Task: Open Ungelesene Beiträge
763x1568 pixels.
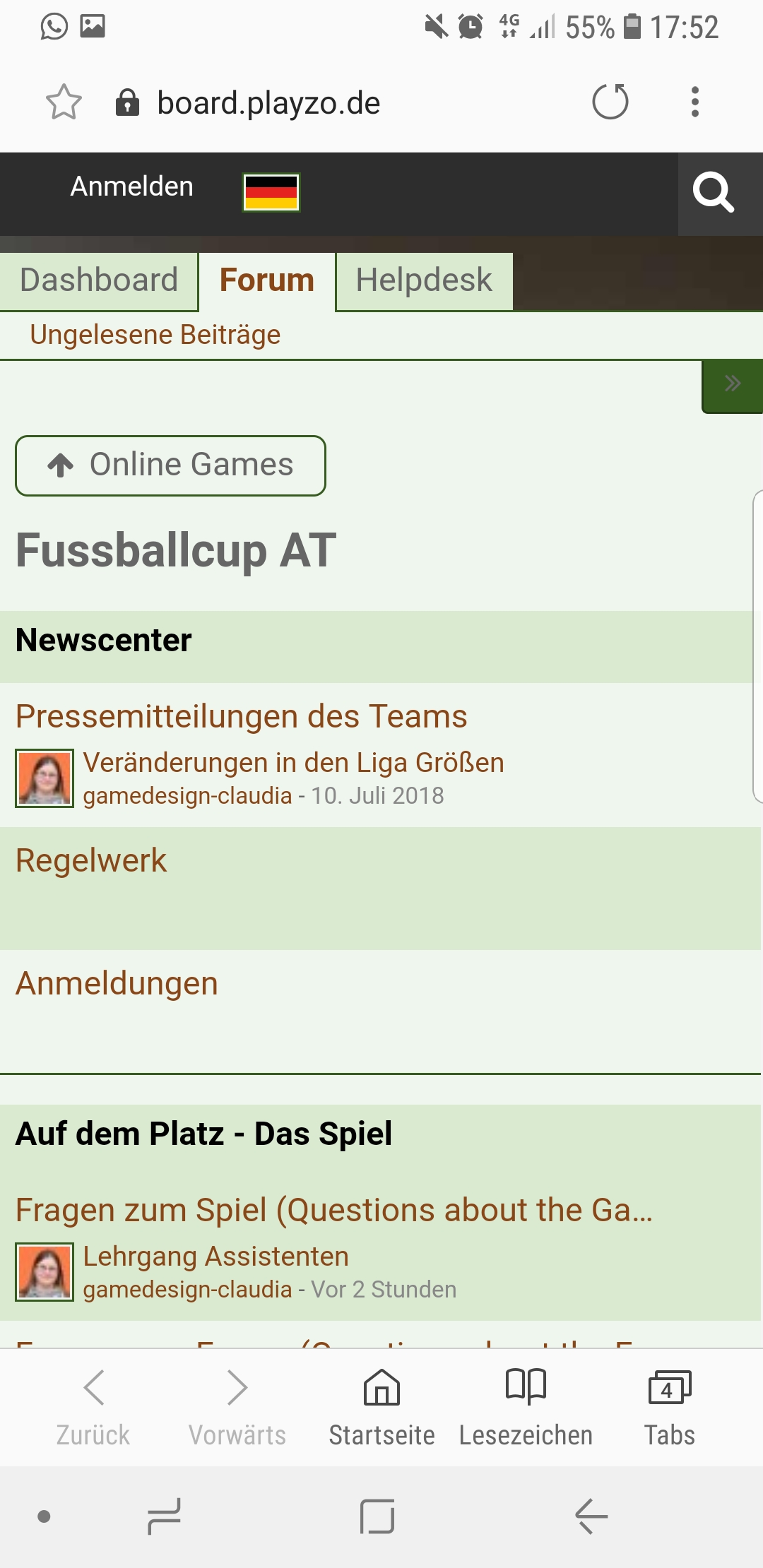Action: pos(155,335)
